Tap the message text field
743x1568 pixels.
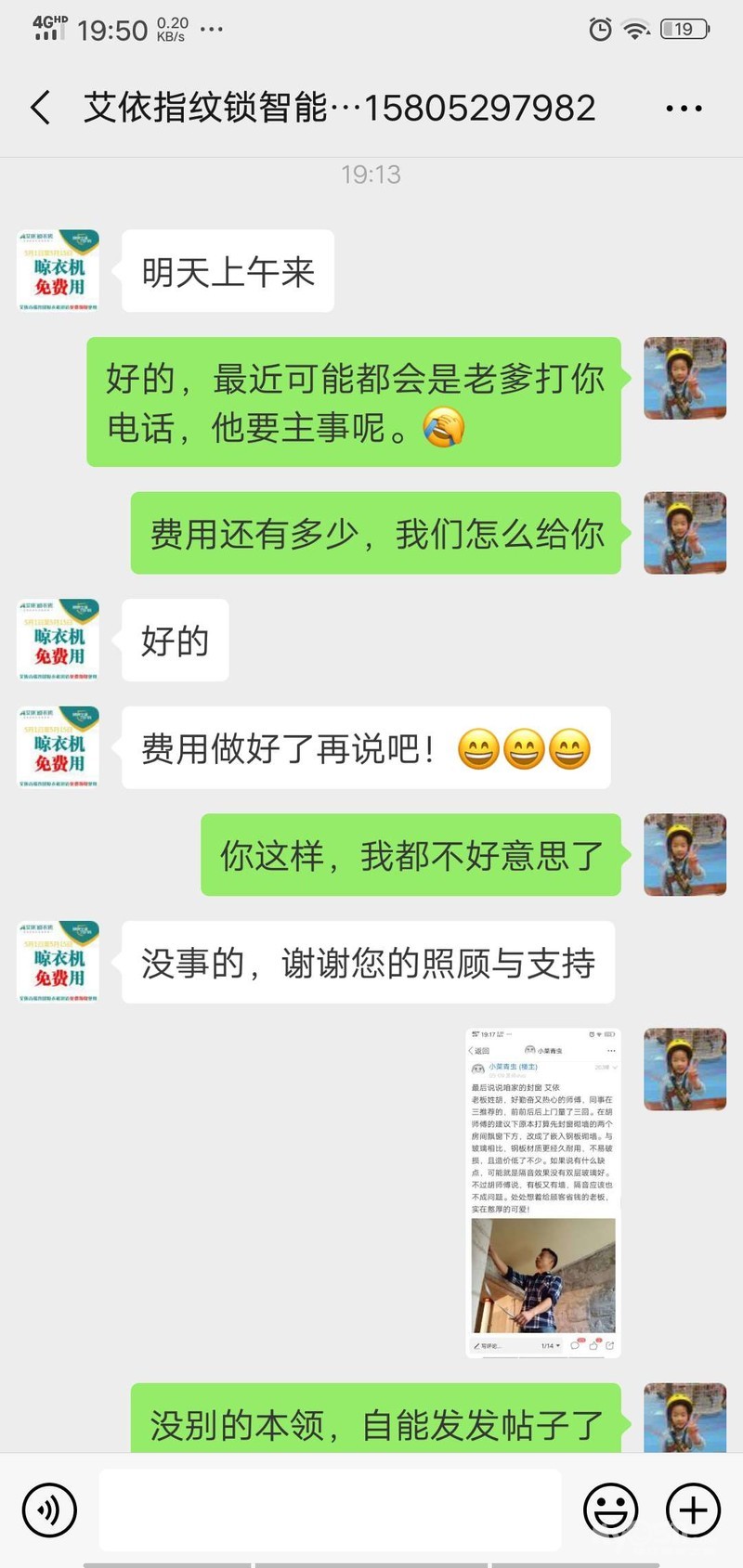coord(330,1510)
